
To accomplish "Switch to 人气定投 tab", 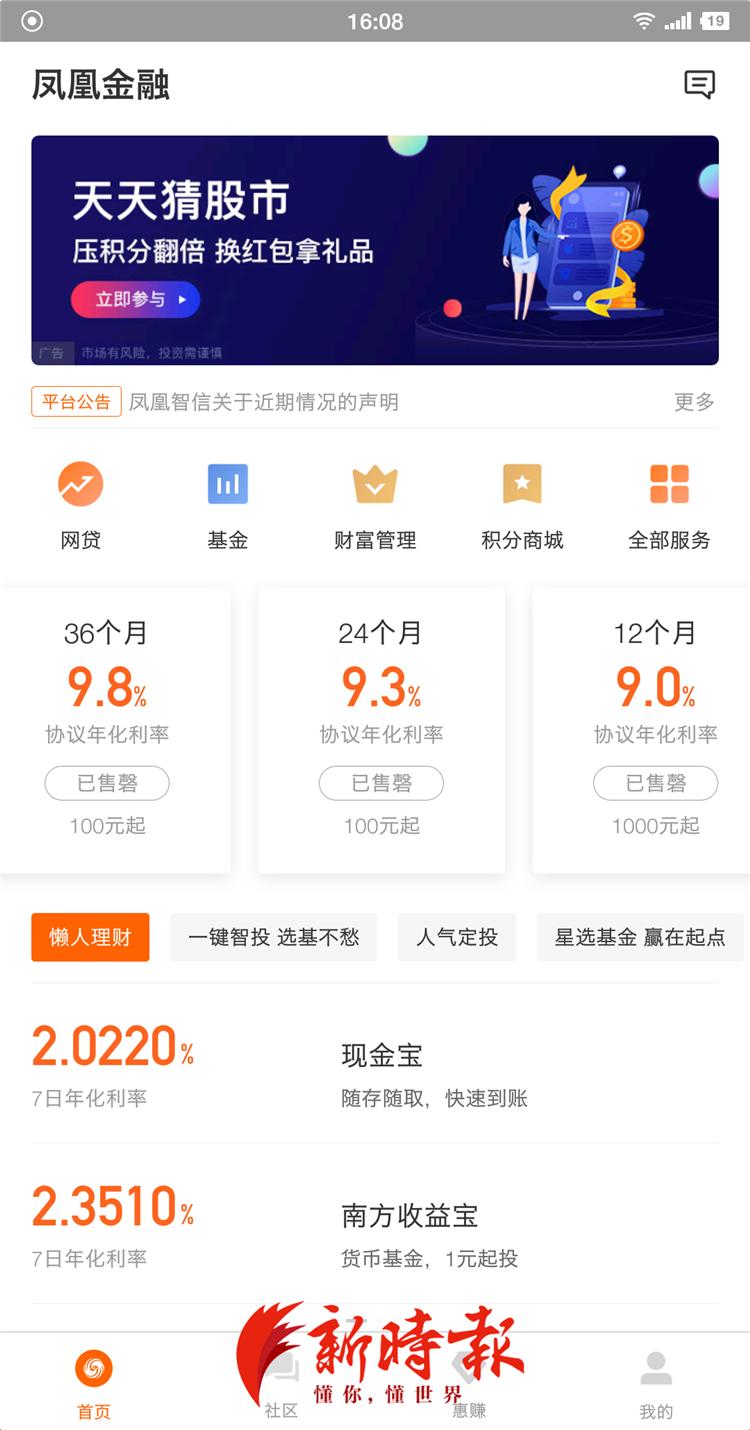I will [456, 937].
